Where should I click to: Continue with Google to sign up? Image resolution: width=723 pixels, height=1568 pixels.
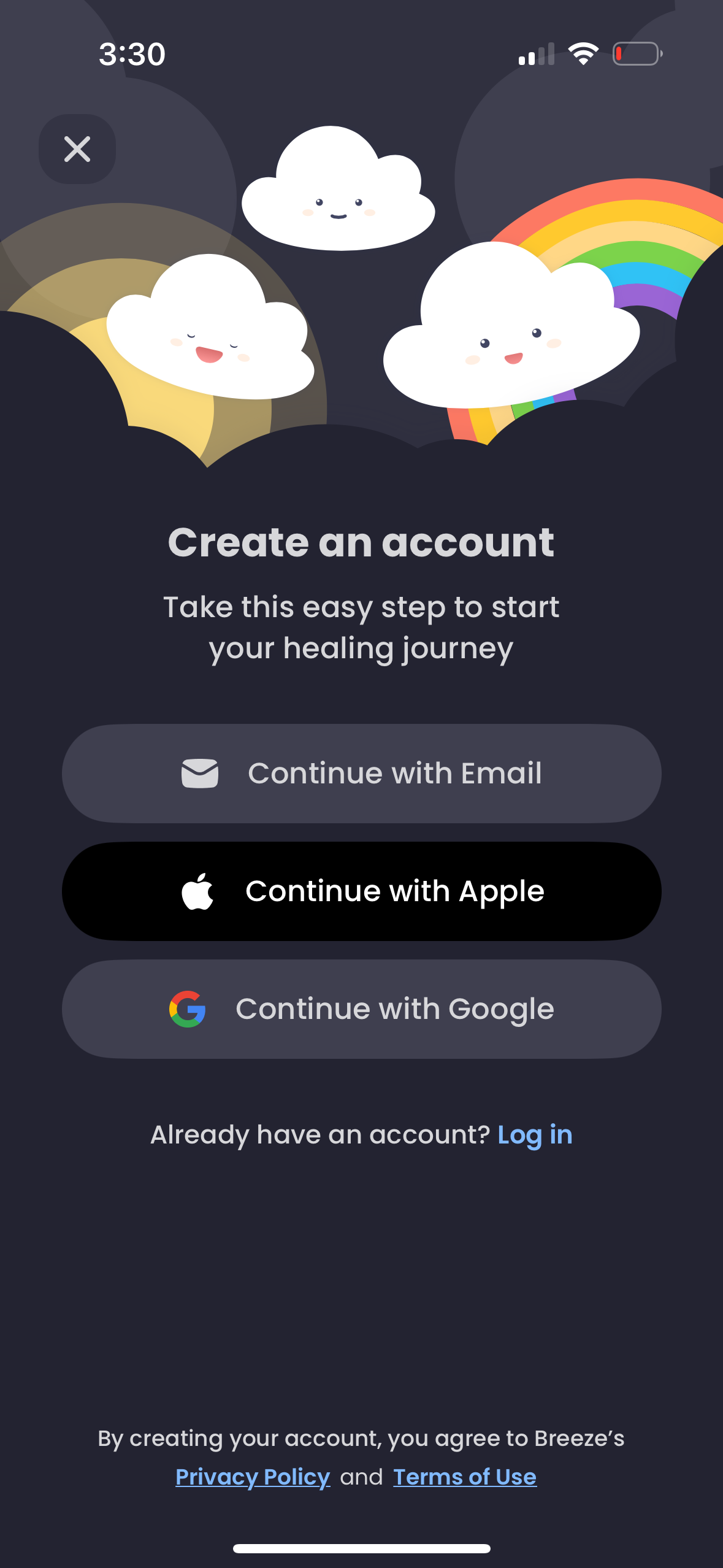pyautogui.click(x=361, y=1008)
